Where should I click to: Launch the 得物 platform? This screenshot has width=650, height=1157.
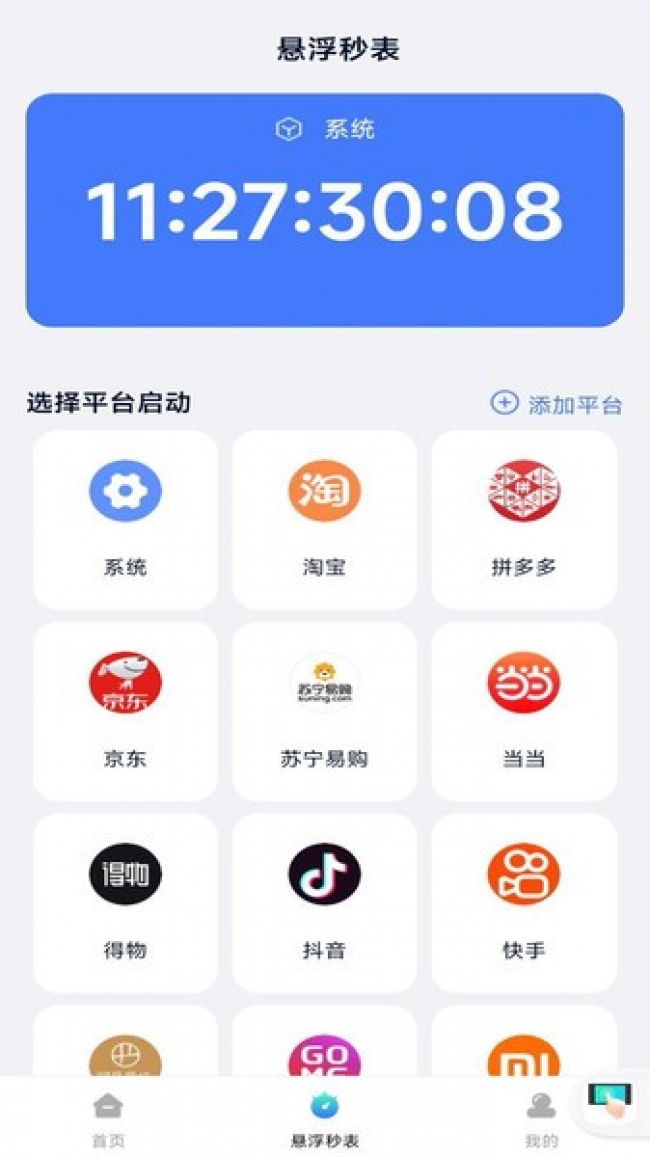pyautogui.click(x=125, y=902)
